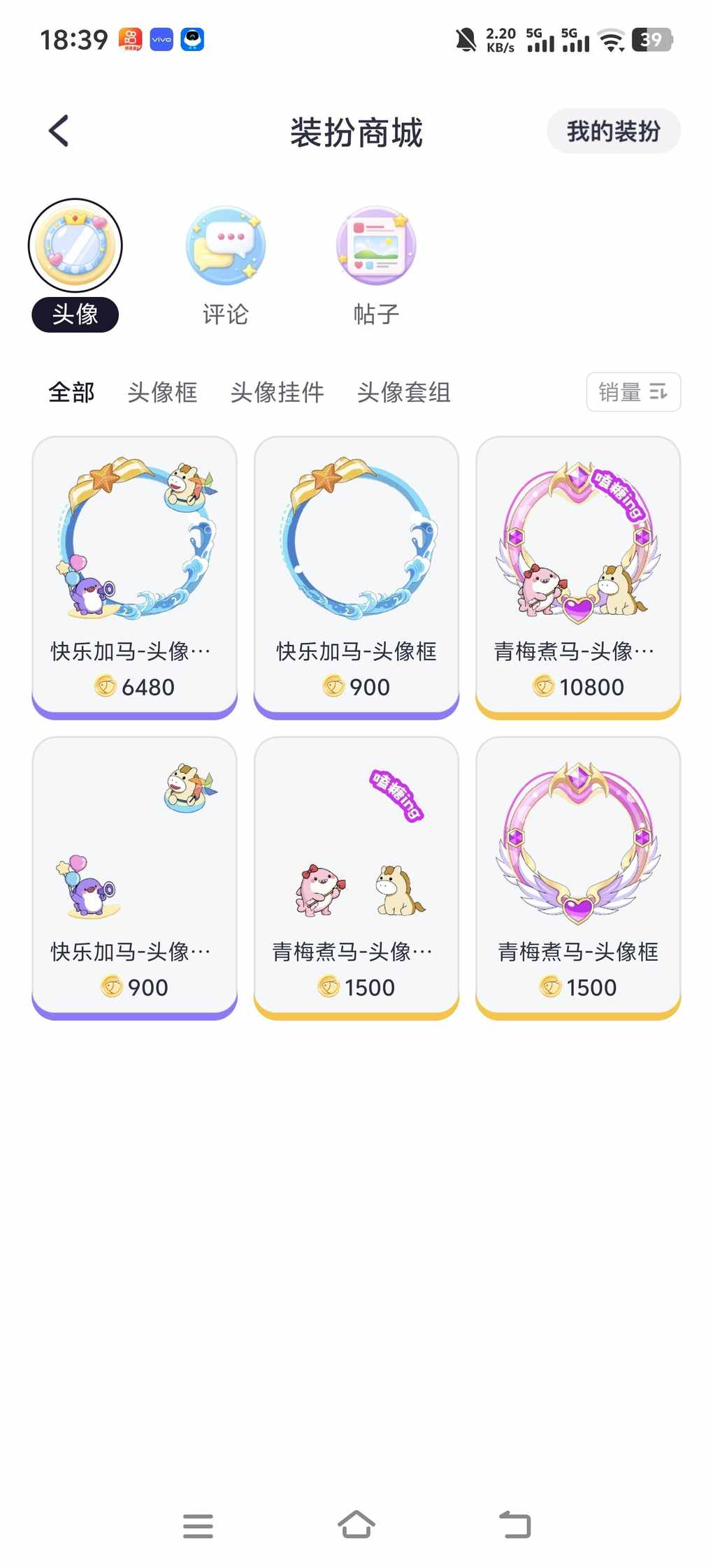
Task: Open the 青梅煮马 pendant item priced 1500
Action: pyautogui.click(x=356, y=877)
